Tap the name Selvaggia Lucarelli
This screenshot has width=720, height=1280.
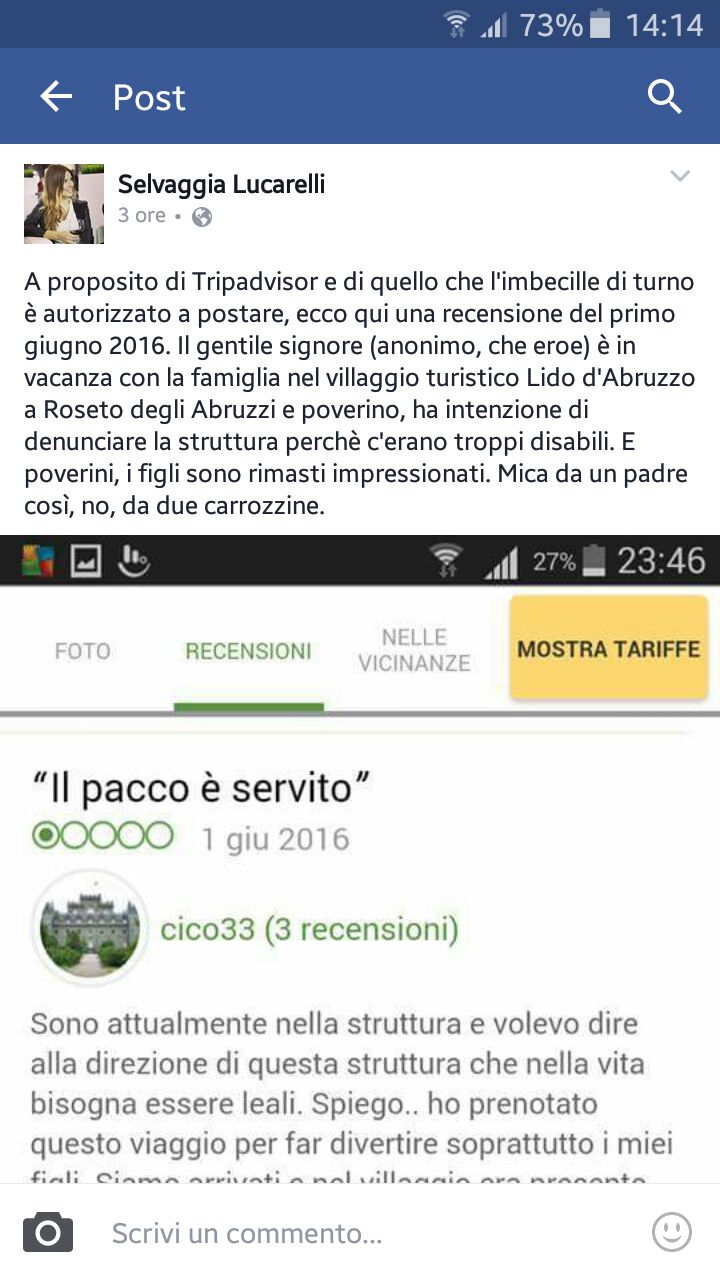[221, 184]
